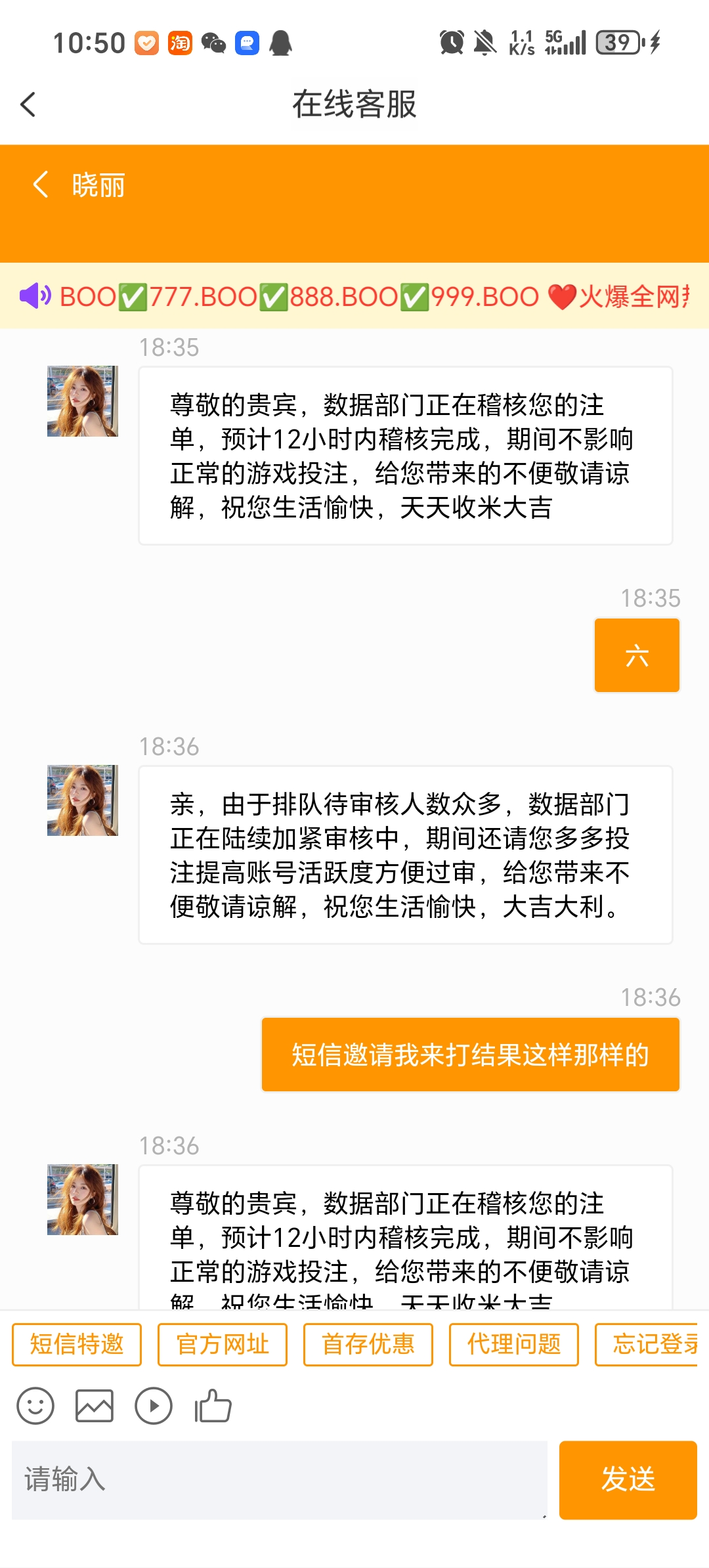Viewport: 709px width, 1568px height.
Task: Tap the silent-mode bell icon
Action: (x=484, y=43)
